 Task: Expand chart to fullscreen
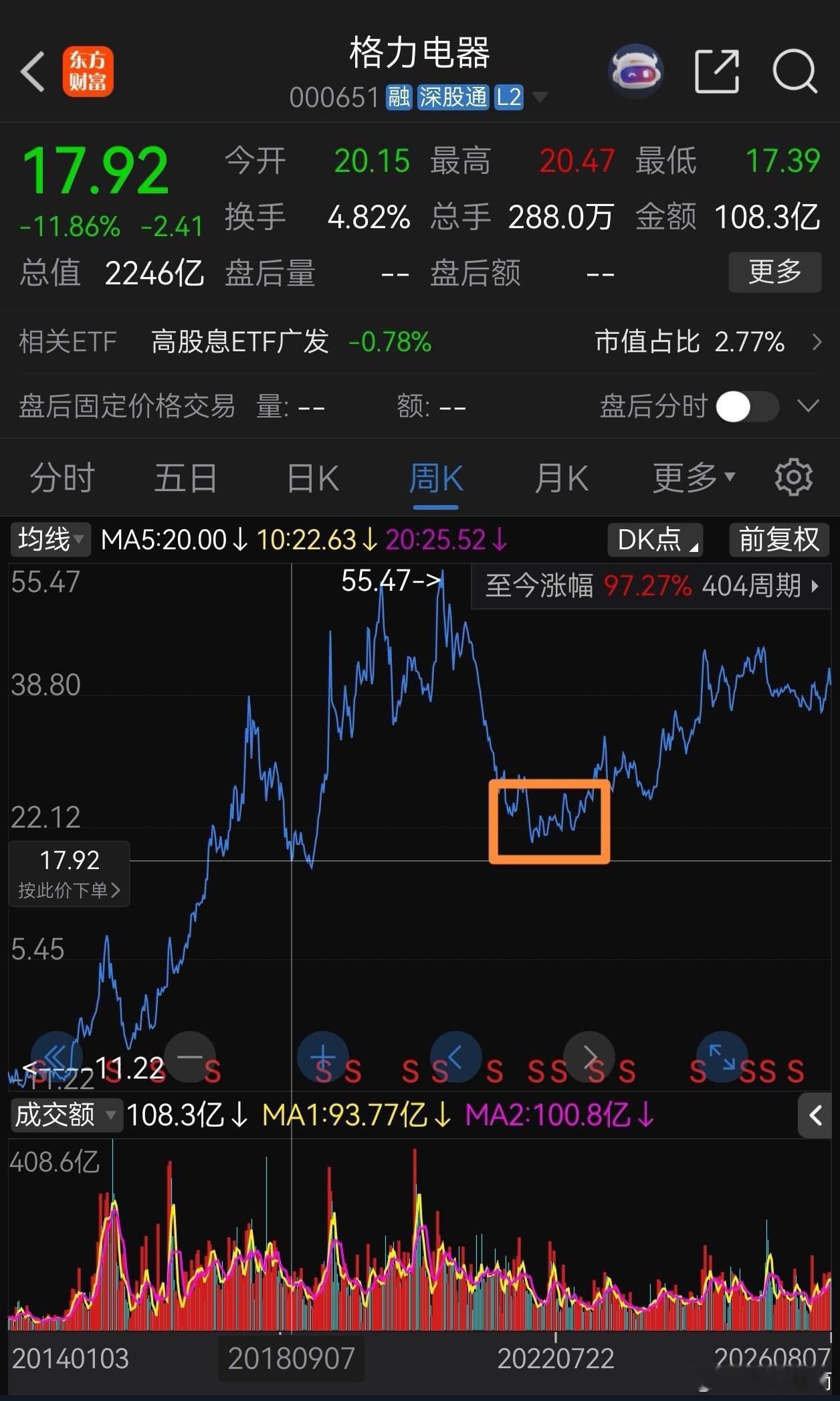(722, 1057)
